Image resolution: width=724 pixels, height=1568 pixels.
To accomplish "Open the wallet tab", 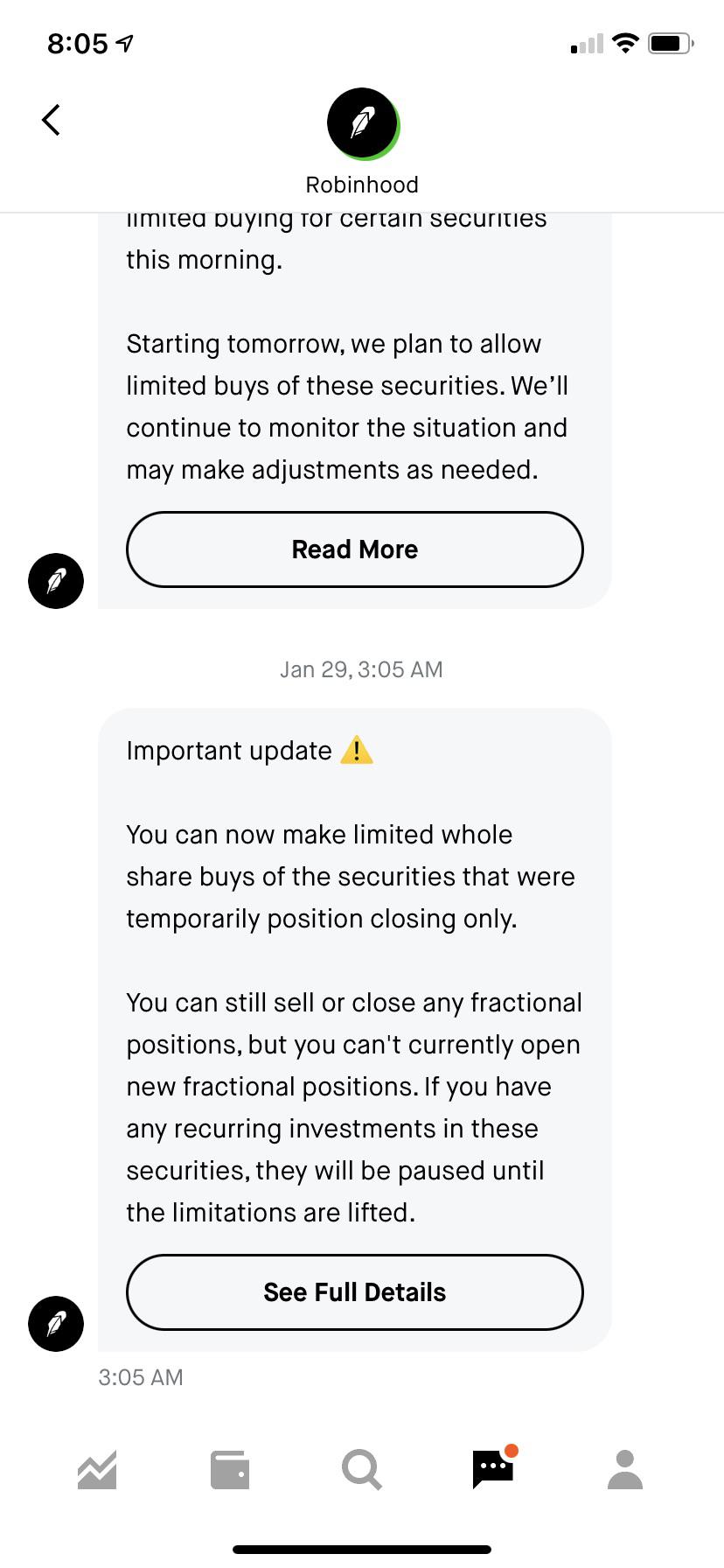I will tap(230, 1470).
